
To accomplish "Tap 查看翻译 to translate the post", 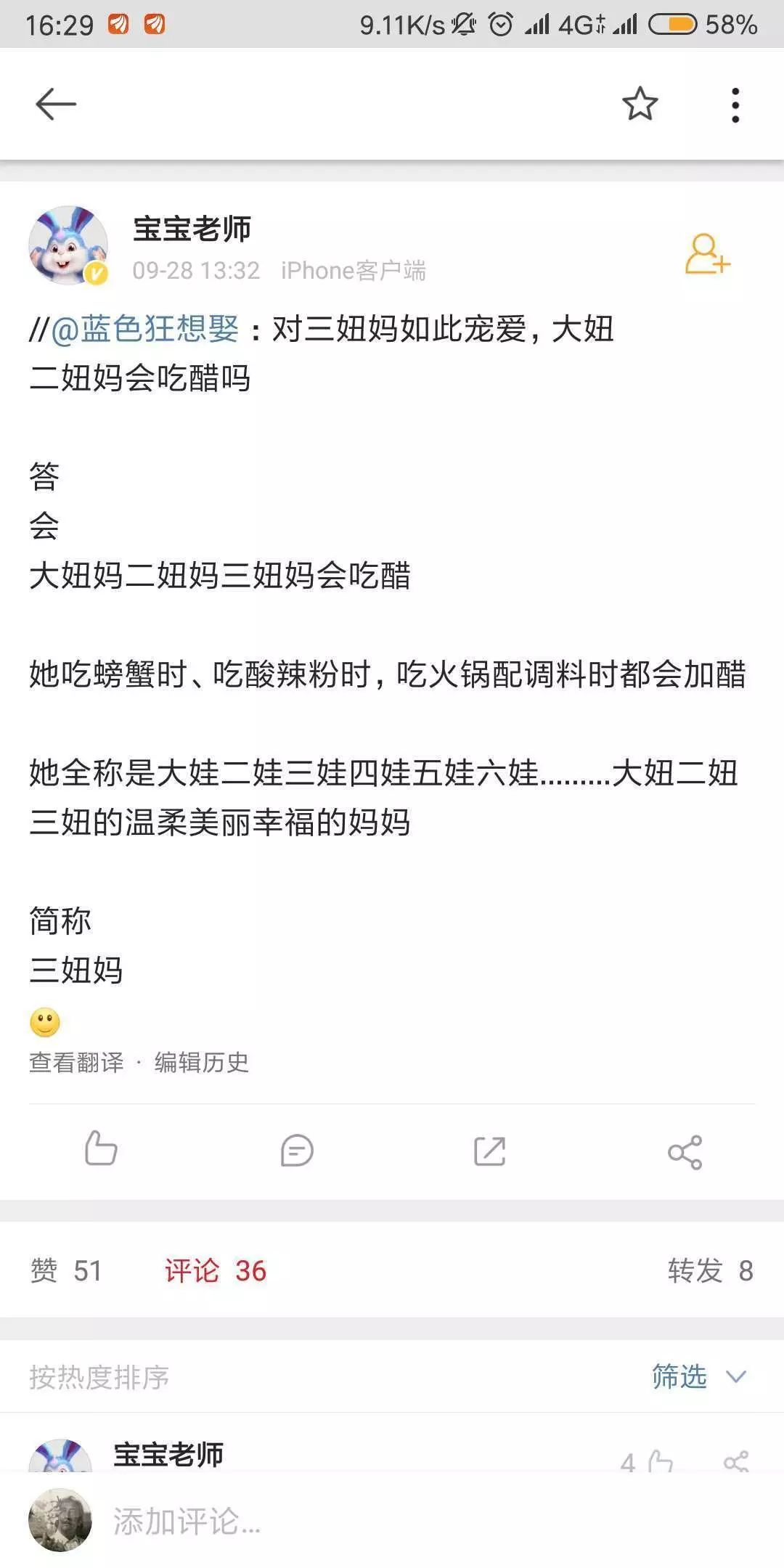I will pyautogui.click(x=77, y=1062).
